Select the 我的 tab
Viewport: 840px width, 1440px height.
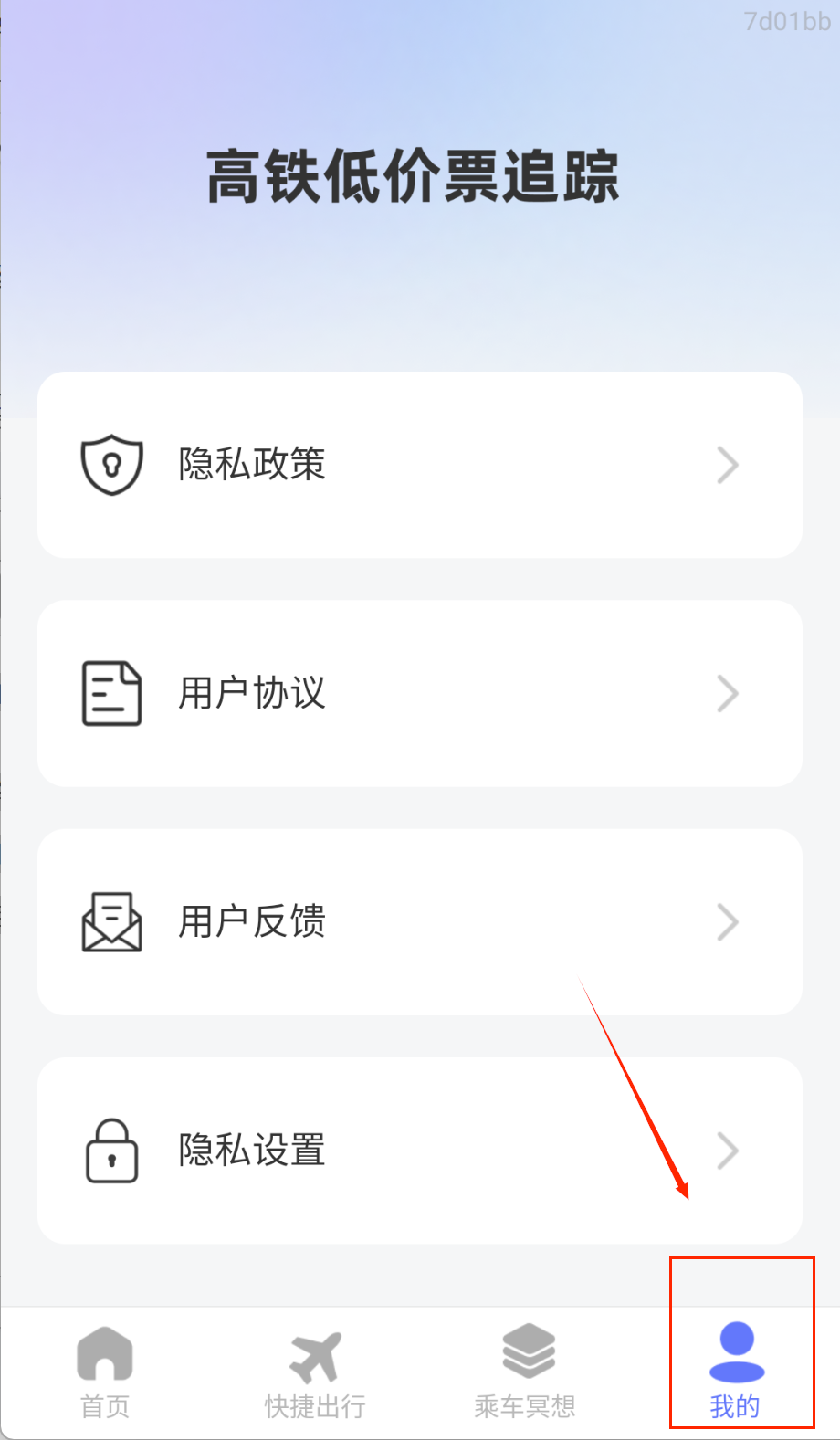coord(736,1372)
